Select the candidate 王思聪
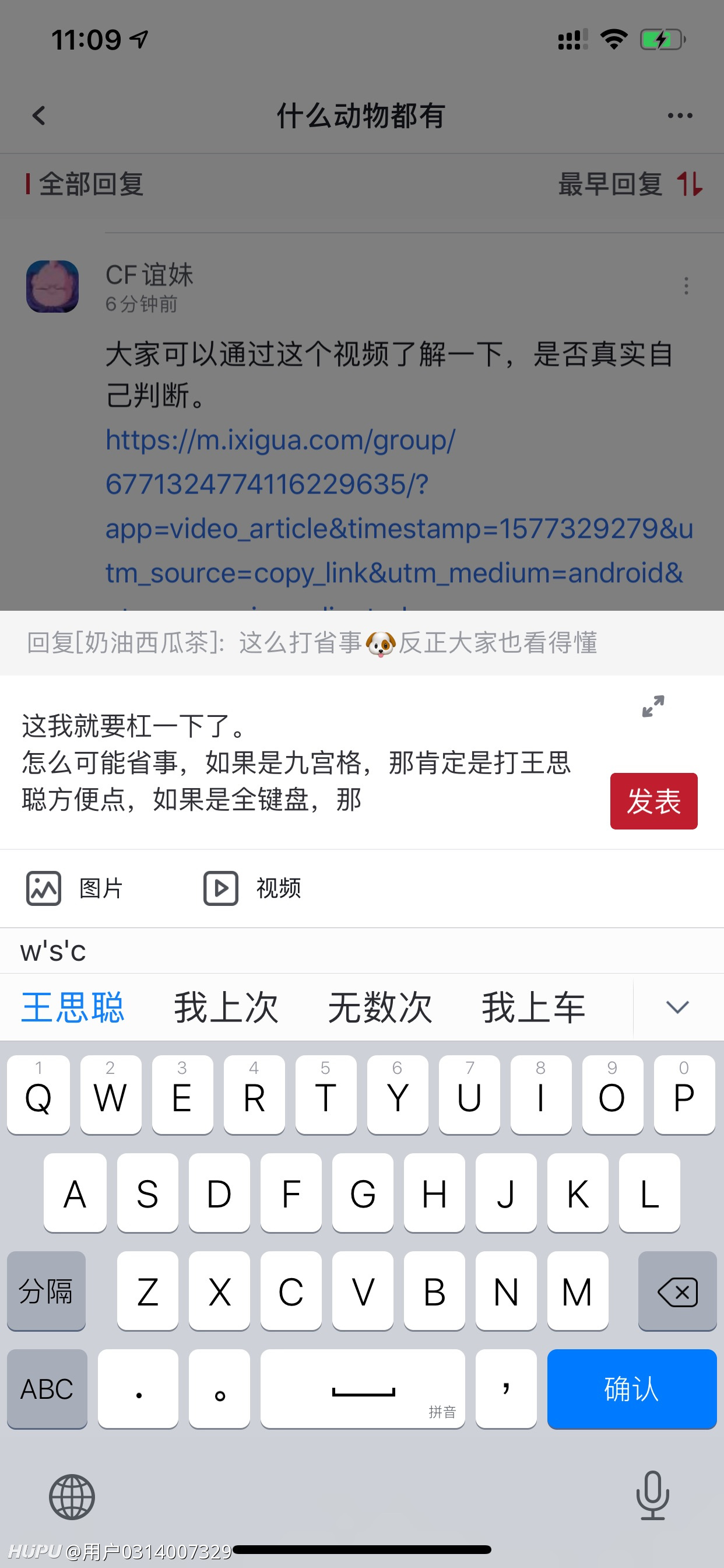The image size is (724, 1568). pyautogui.click(x=72, y=1007)
